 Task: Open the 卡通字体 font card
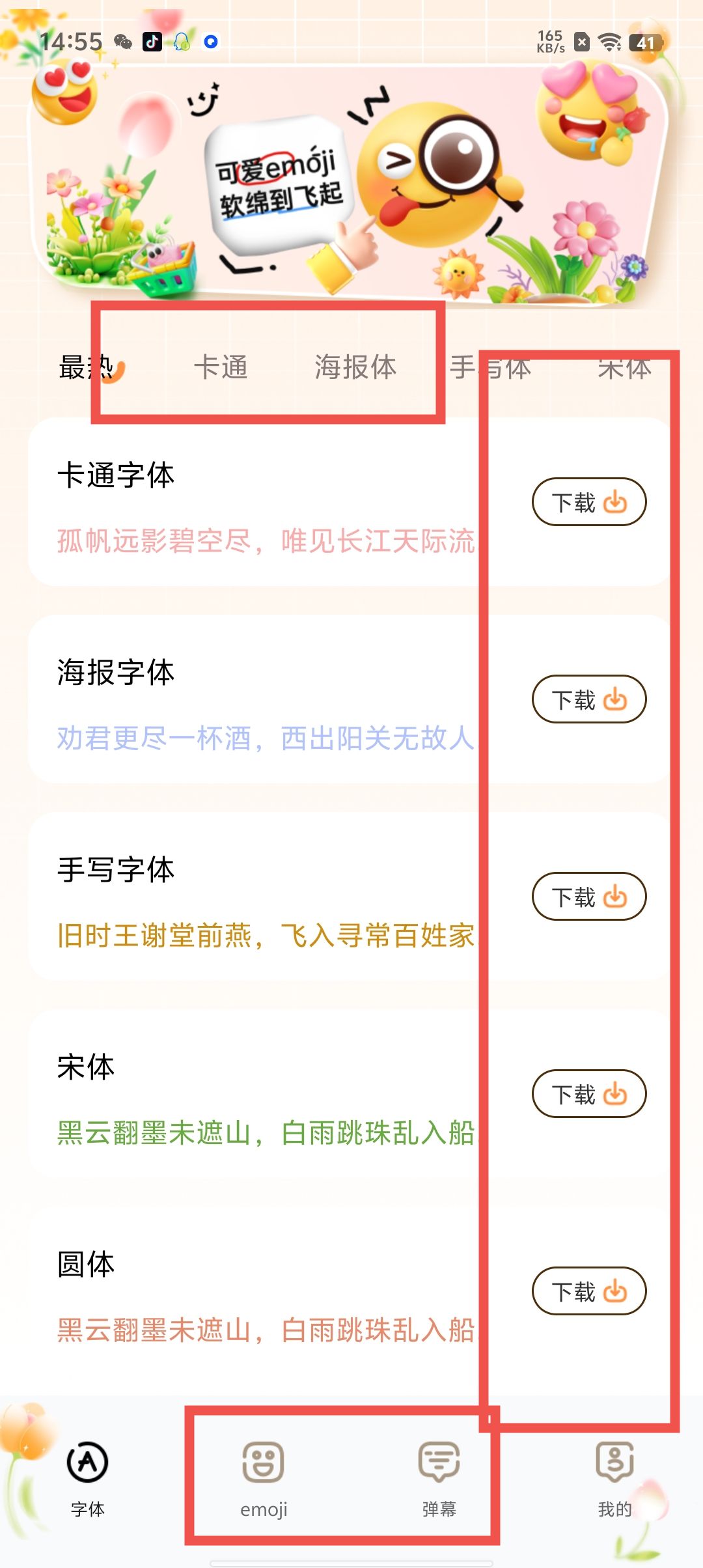tap(260, 503)
